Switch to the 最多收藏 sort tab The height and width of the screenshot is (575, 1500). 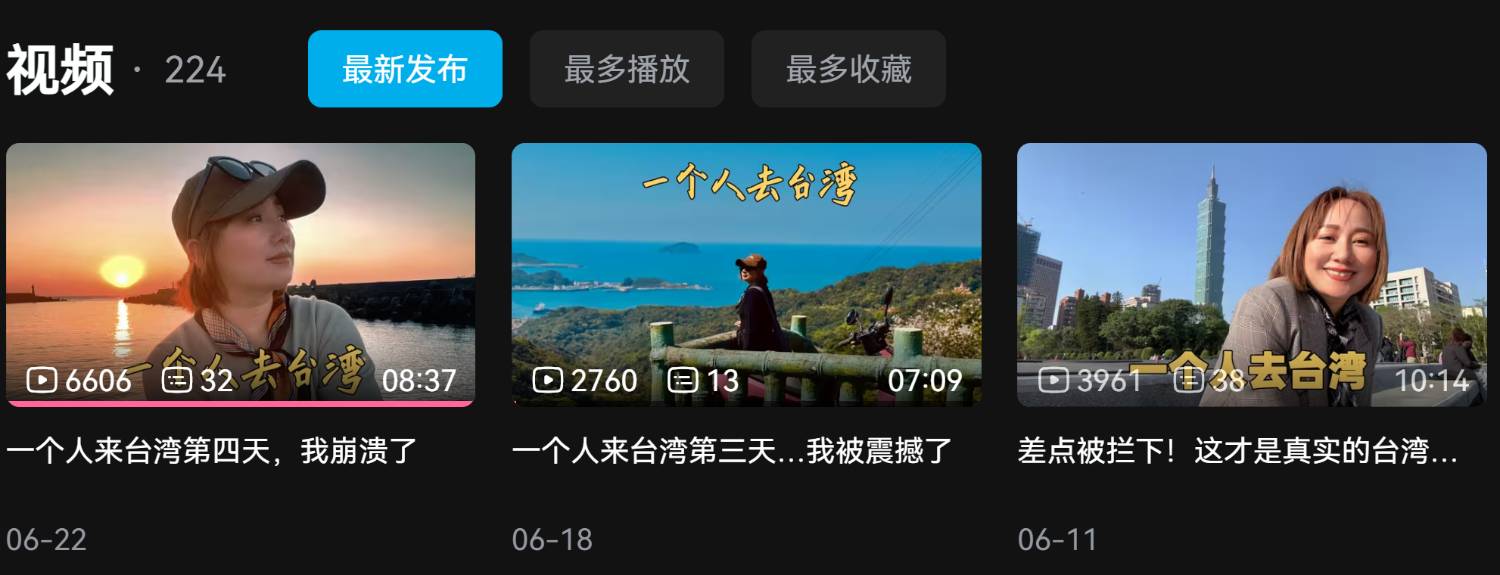tap(848, 69)
